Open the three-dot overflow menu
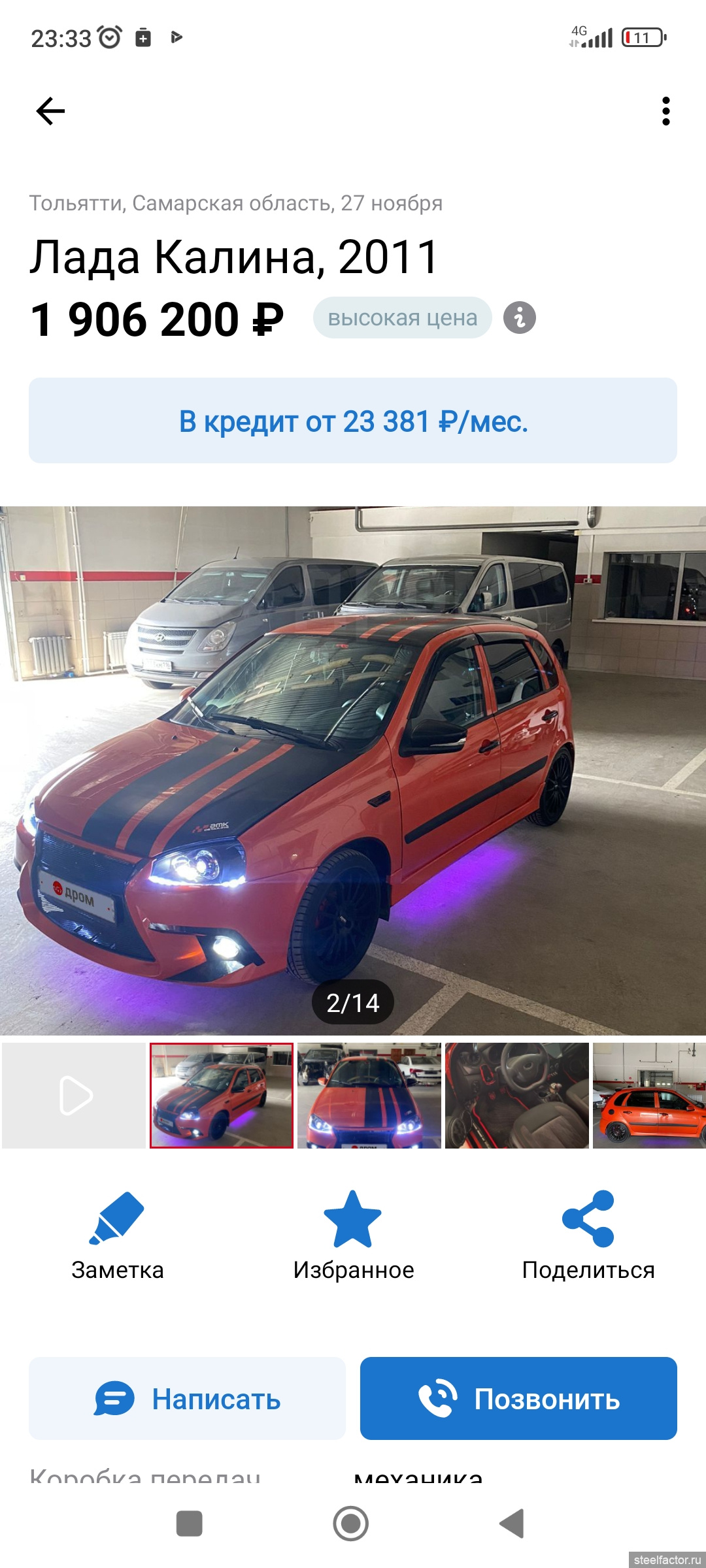This screenshot has width=706, height=1568. click(x=666, y=111)
